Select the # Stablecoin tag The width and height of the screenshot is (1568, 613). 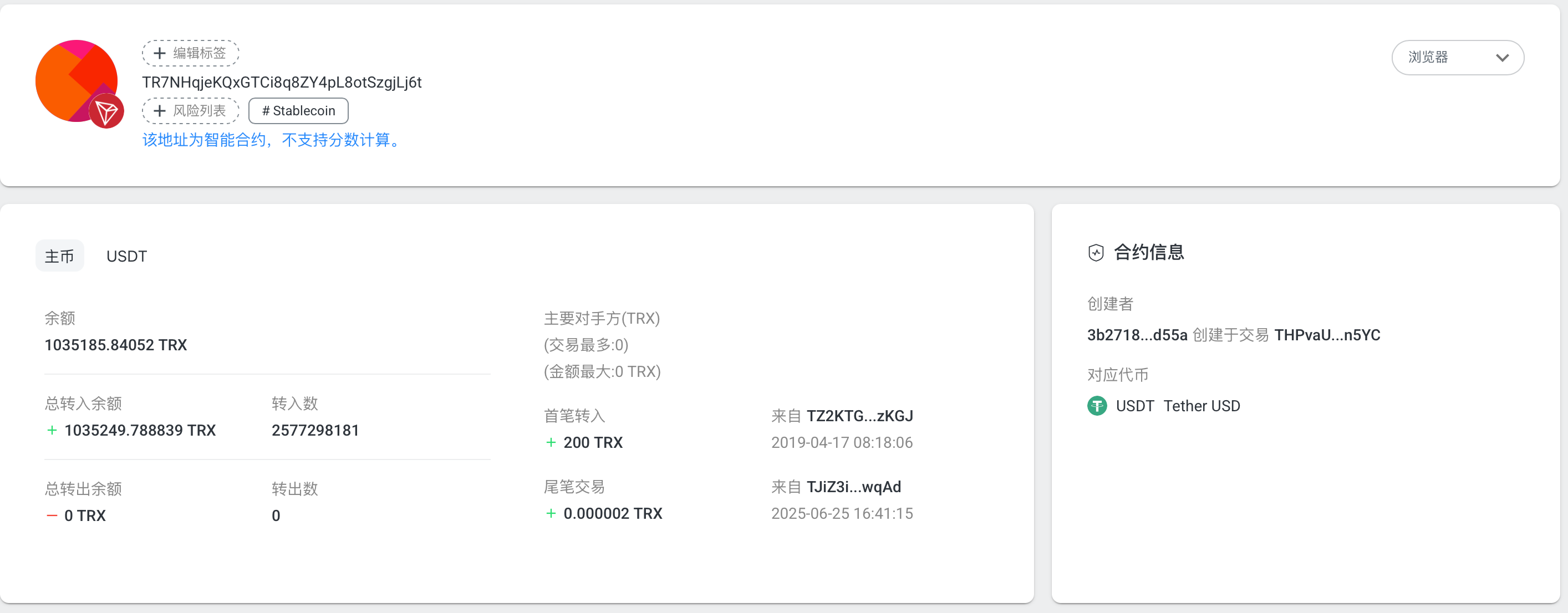point(298,111)
